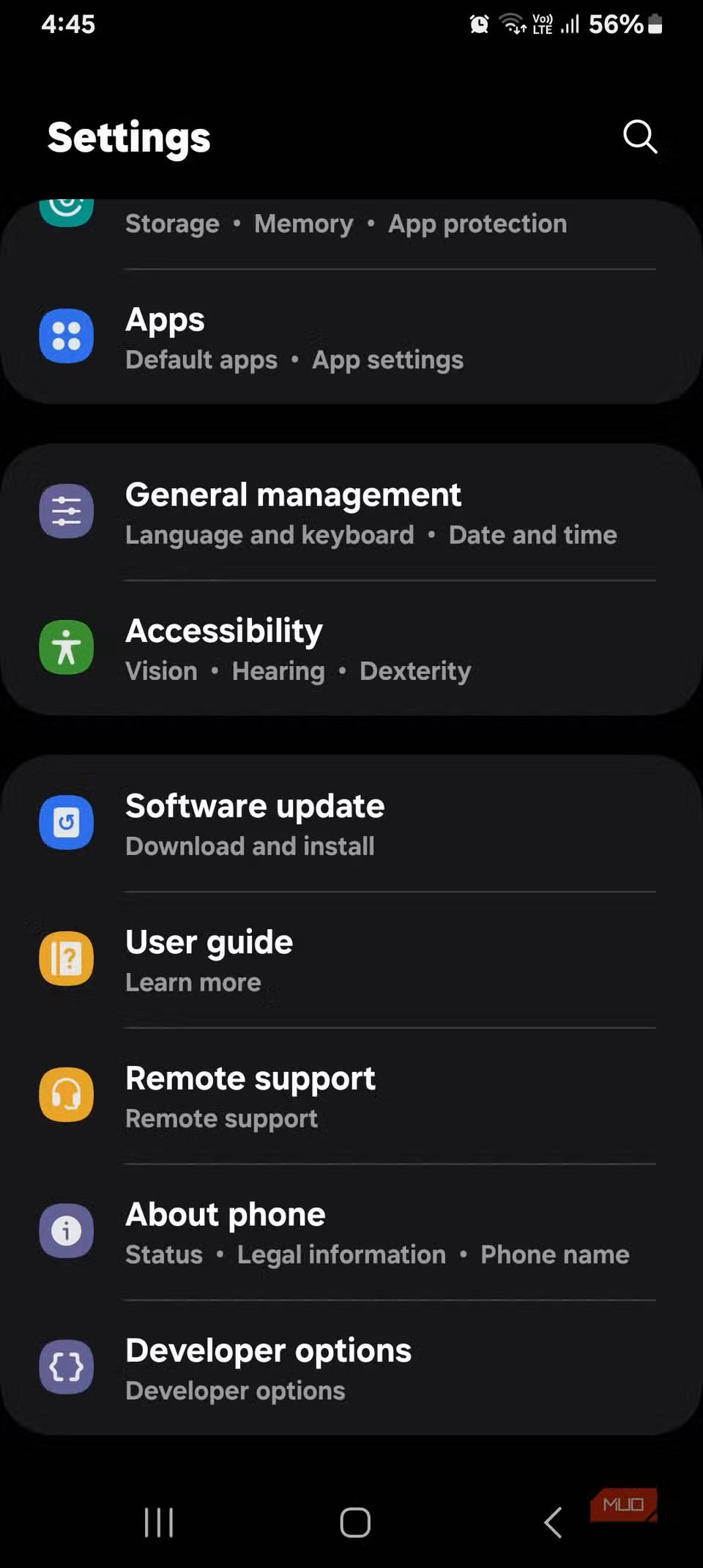Tap the General management sliders icon
Screen dimensions: 703x1568
pyautogui.click(x=67, y=512)
